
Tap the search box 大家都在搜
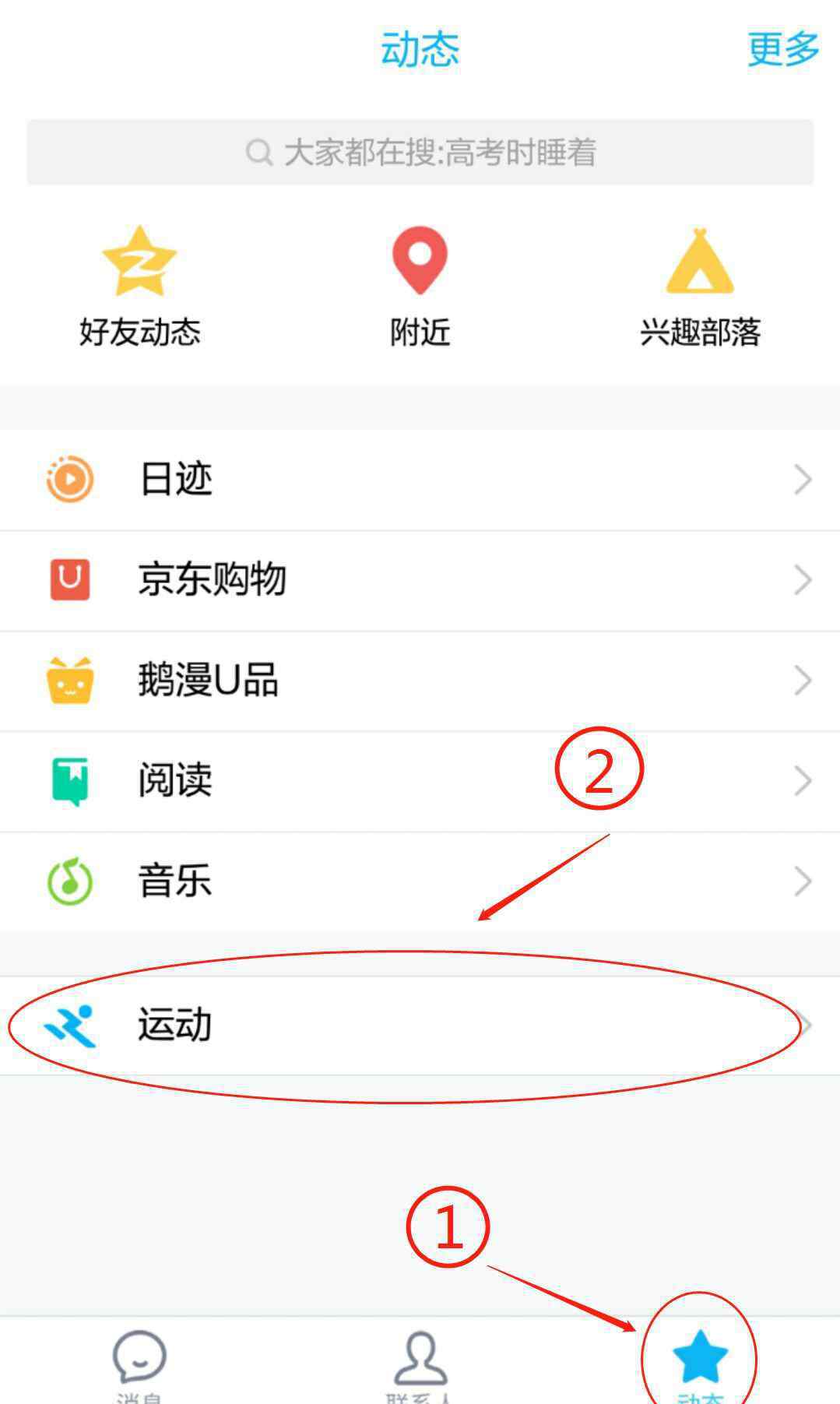pyautogui.click(x=420, y=152)
